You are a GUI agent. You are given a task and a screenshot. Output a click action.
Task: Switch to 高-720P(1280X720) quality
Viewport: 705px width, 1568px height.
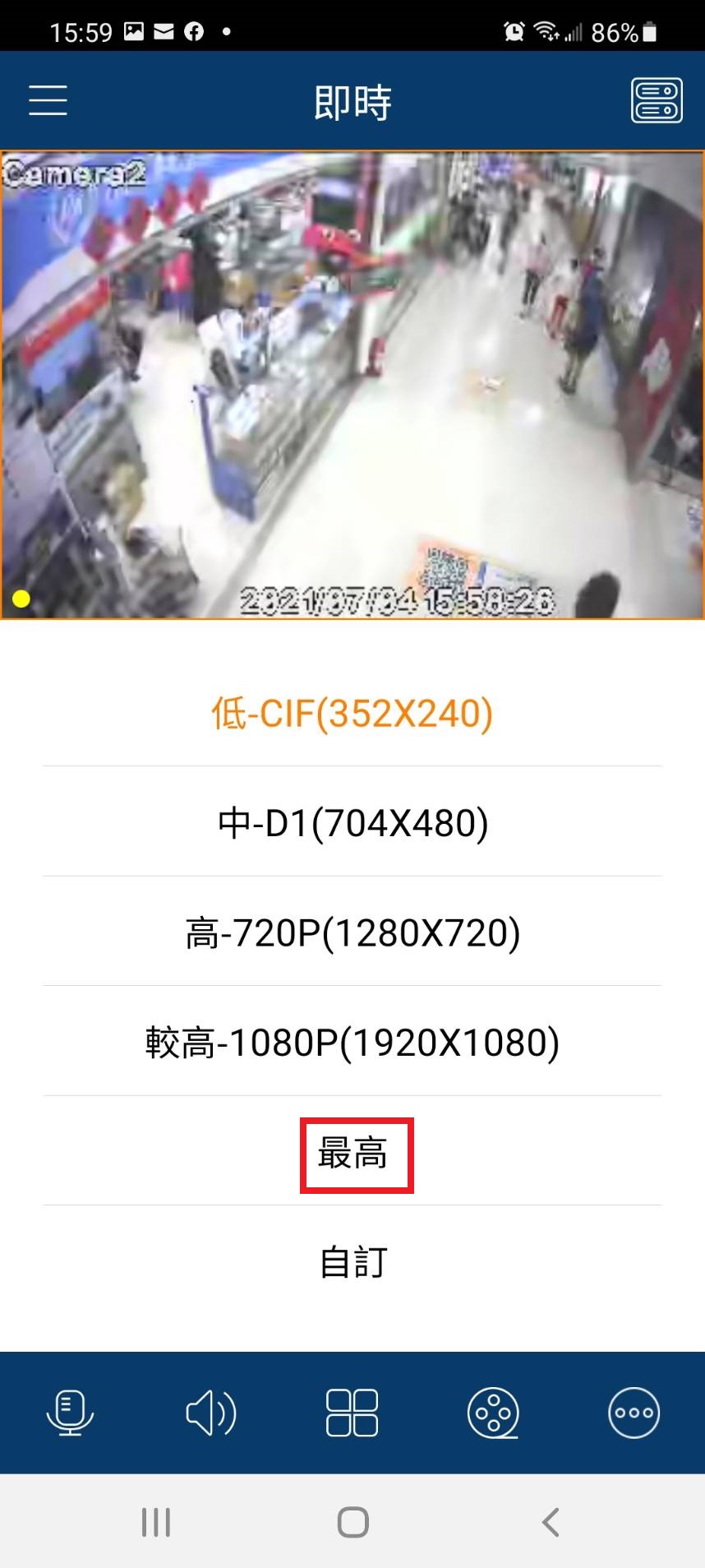(x=352, y=932)
